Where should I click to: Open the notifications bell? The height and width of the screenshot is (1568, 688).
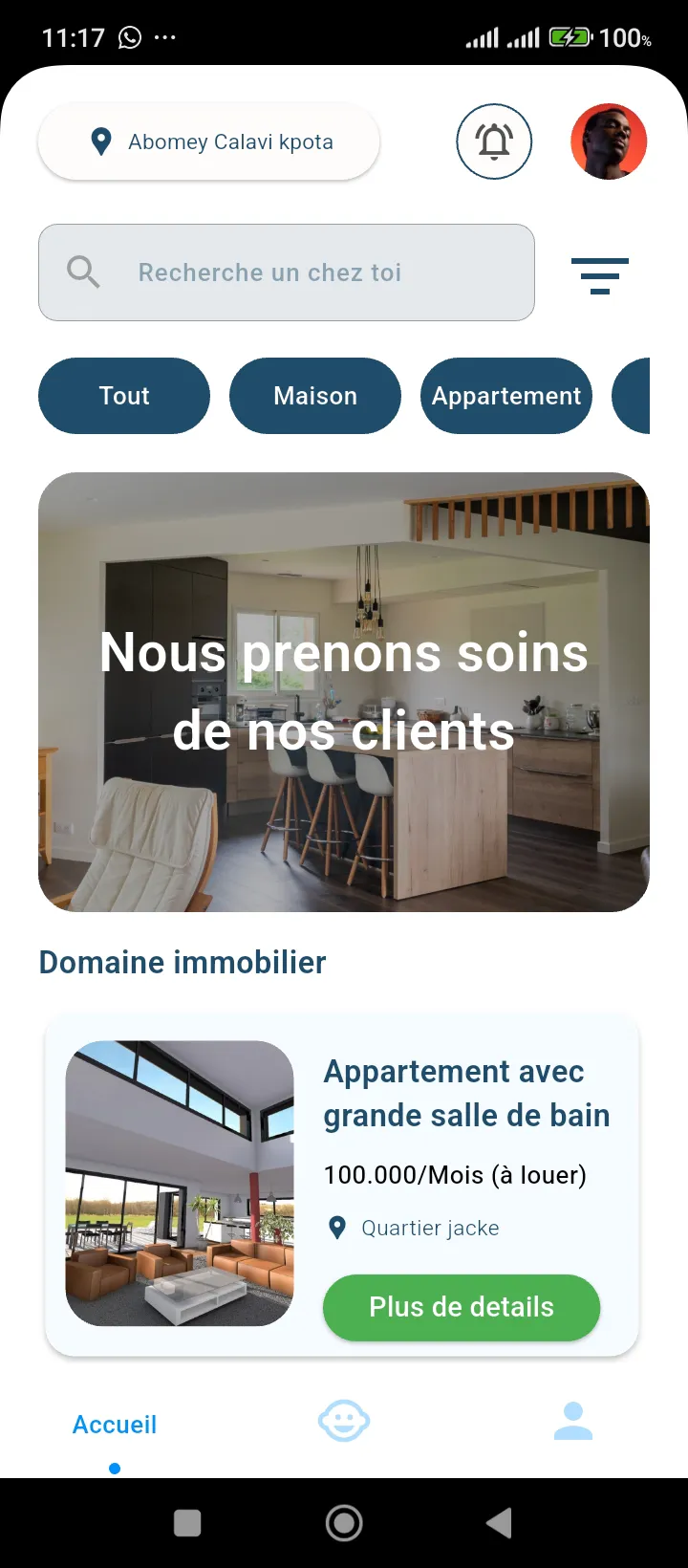494,142
